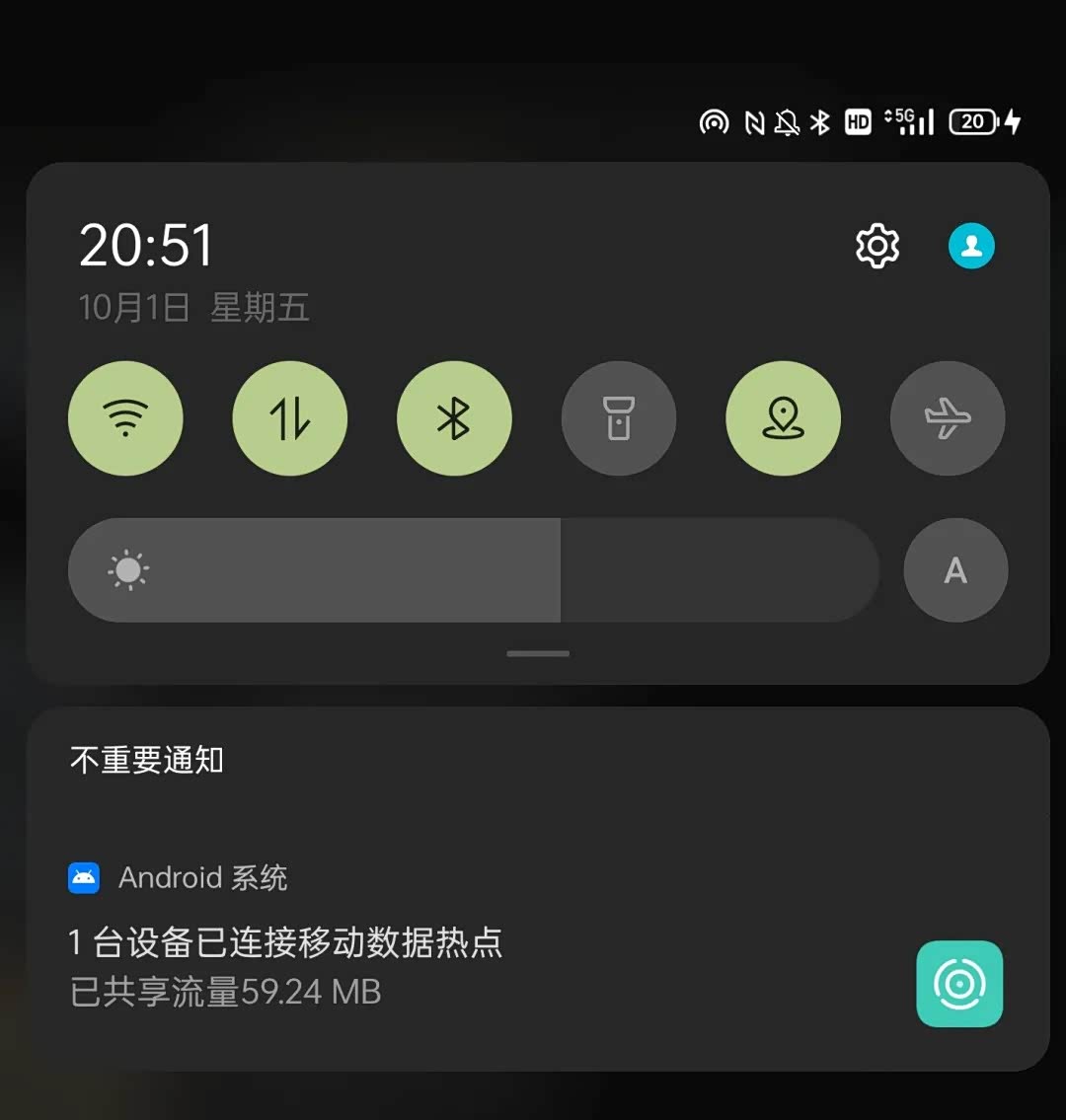Disable mobile data
The image size is (1066, 1120).
[x=289, y=417]
